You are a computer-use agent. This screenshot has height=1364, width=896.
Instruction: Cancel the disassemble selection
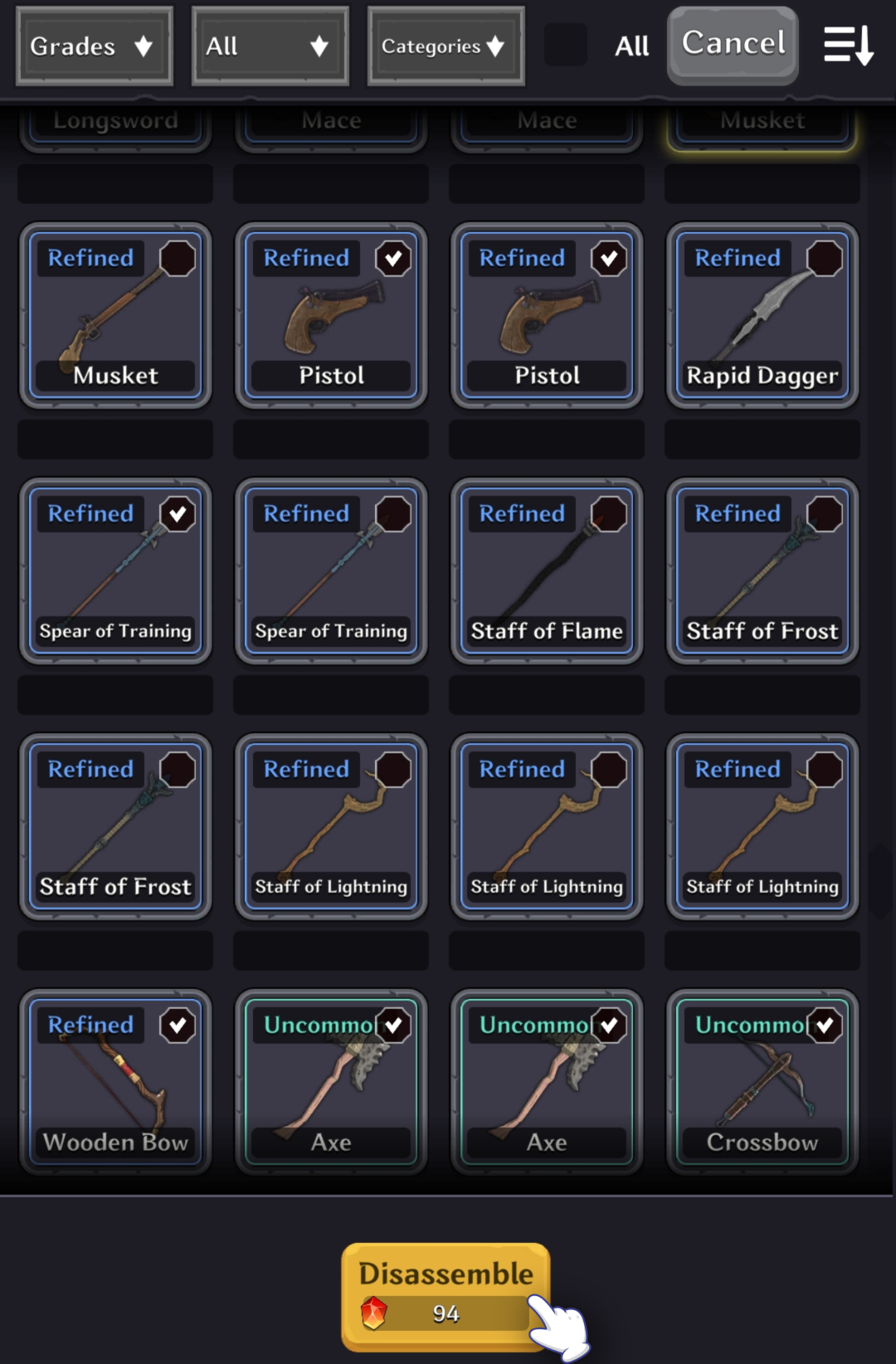pyautogui.click(x=733, y=45)
